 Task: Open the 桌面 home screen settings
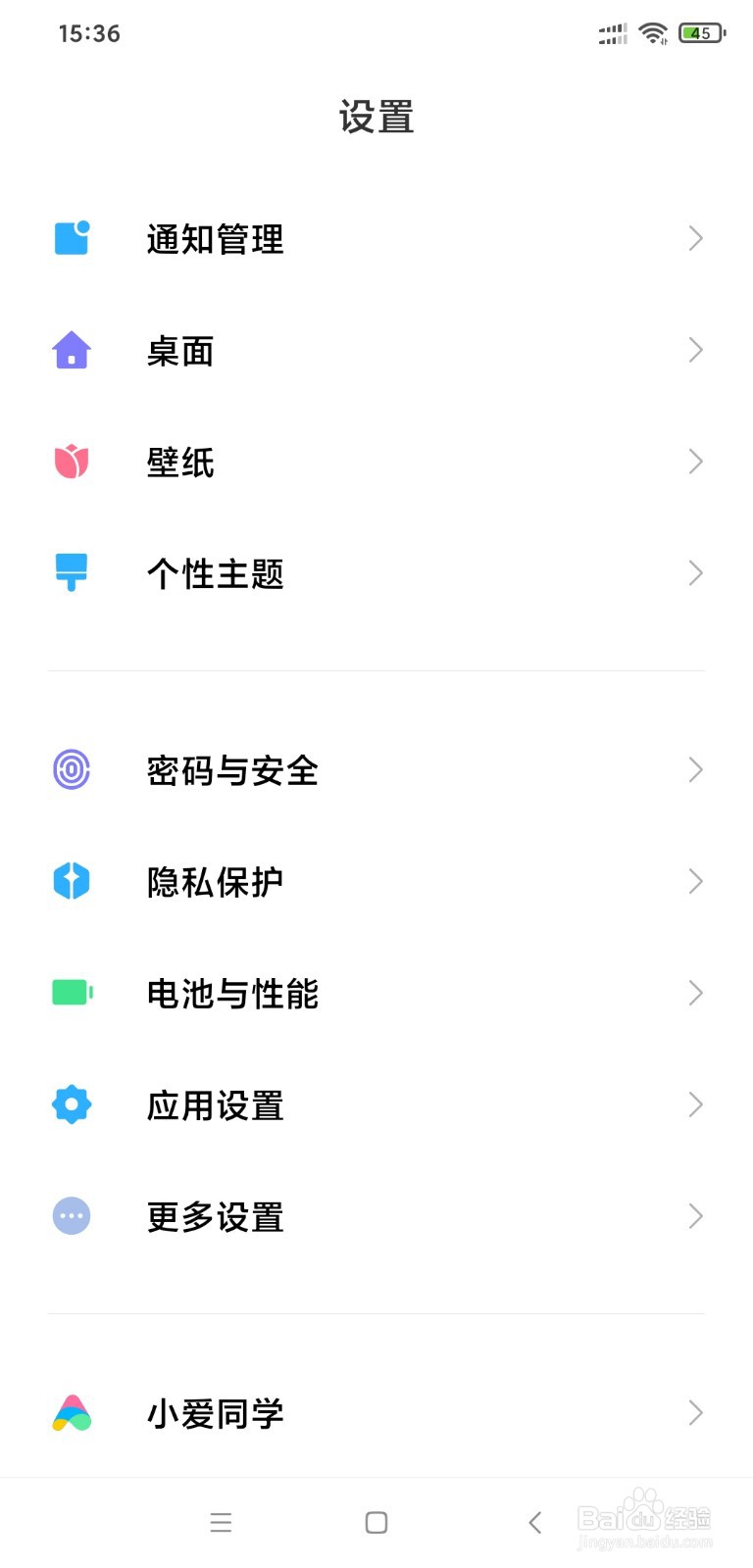tap(180, 351)
